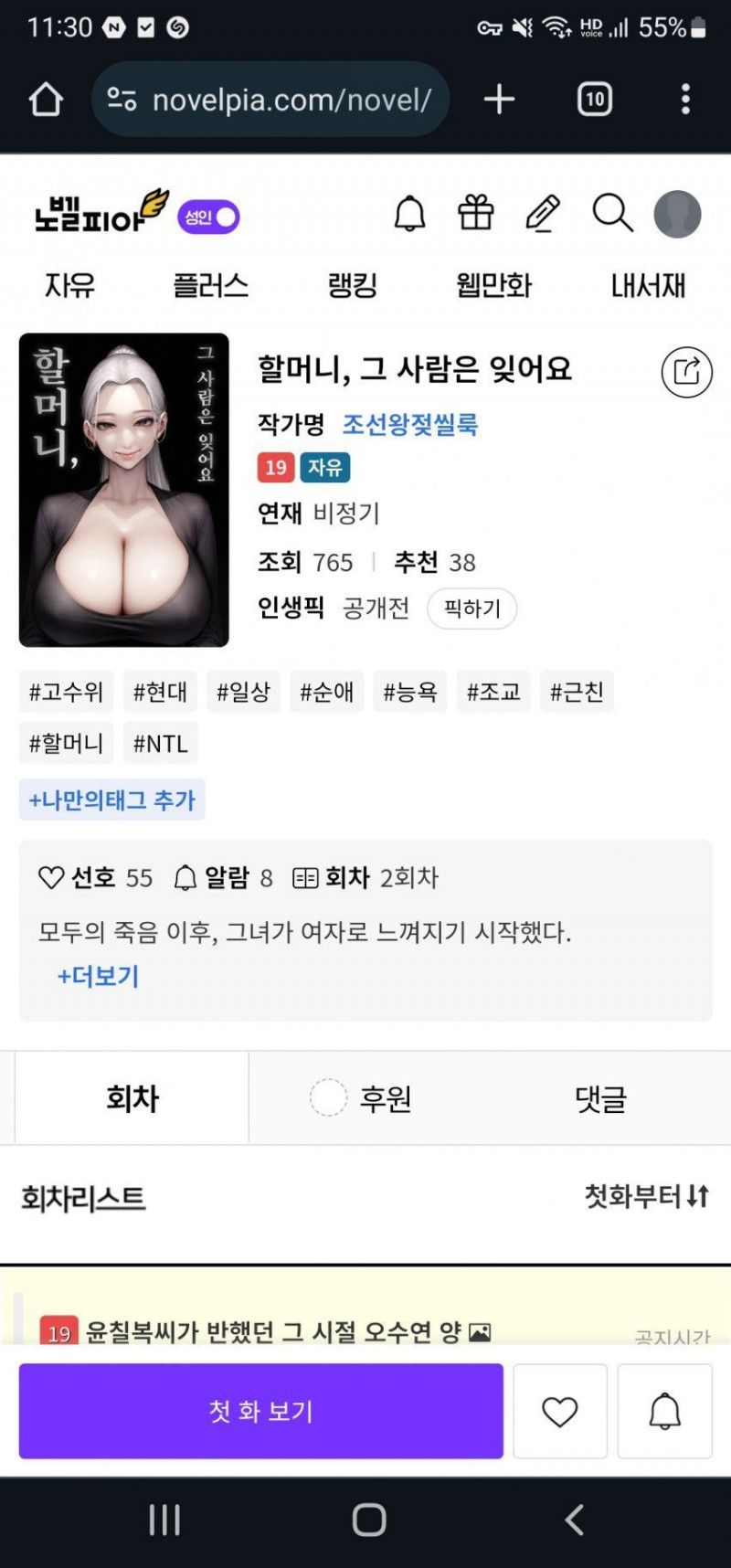Image resolution: width=731 pixels, height=1568 pixels.
Task: Open the profile avatar
Action: (677, 215)
